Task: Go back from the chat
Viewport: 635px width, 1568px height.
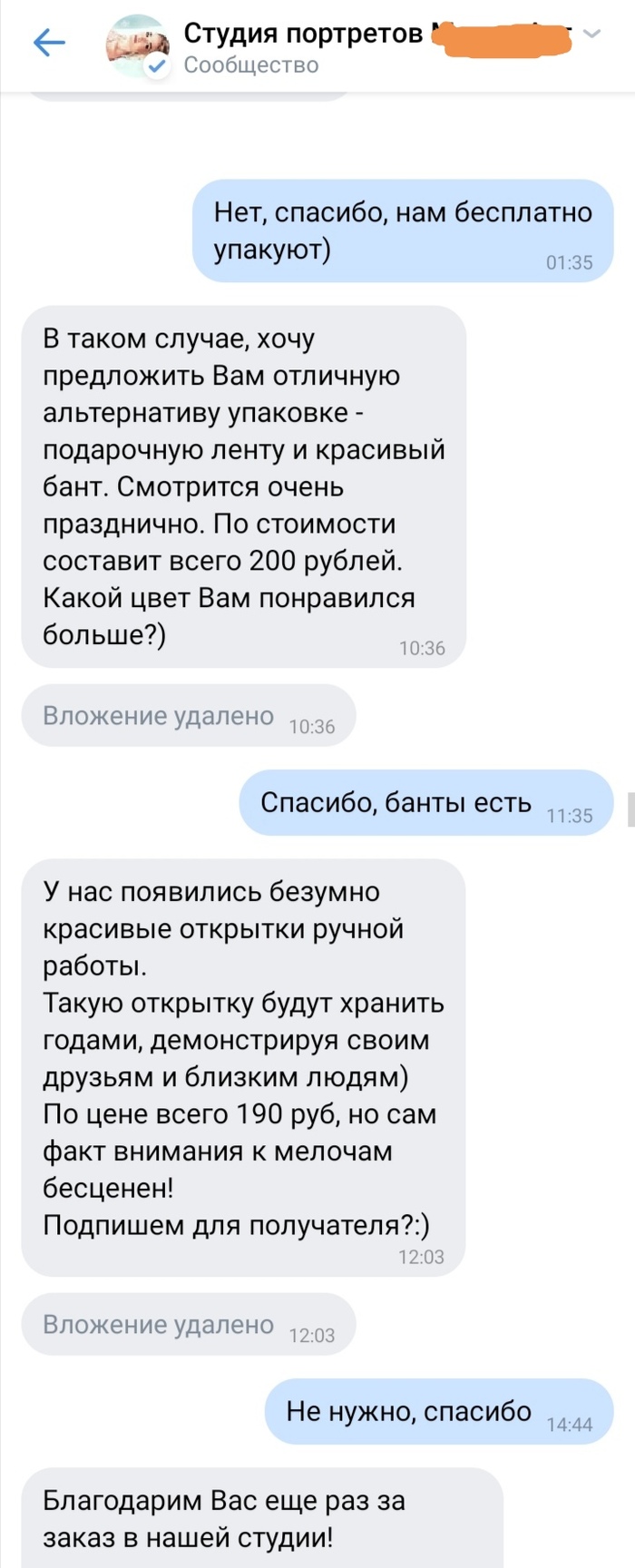Action: point(48,43)
